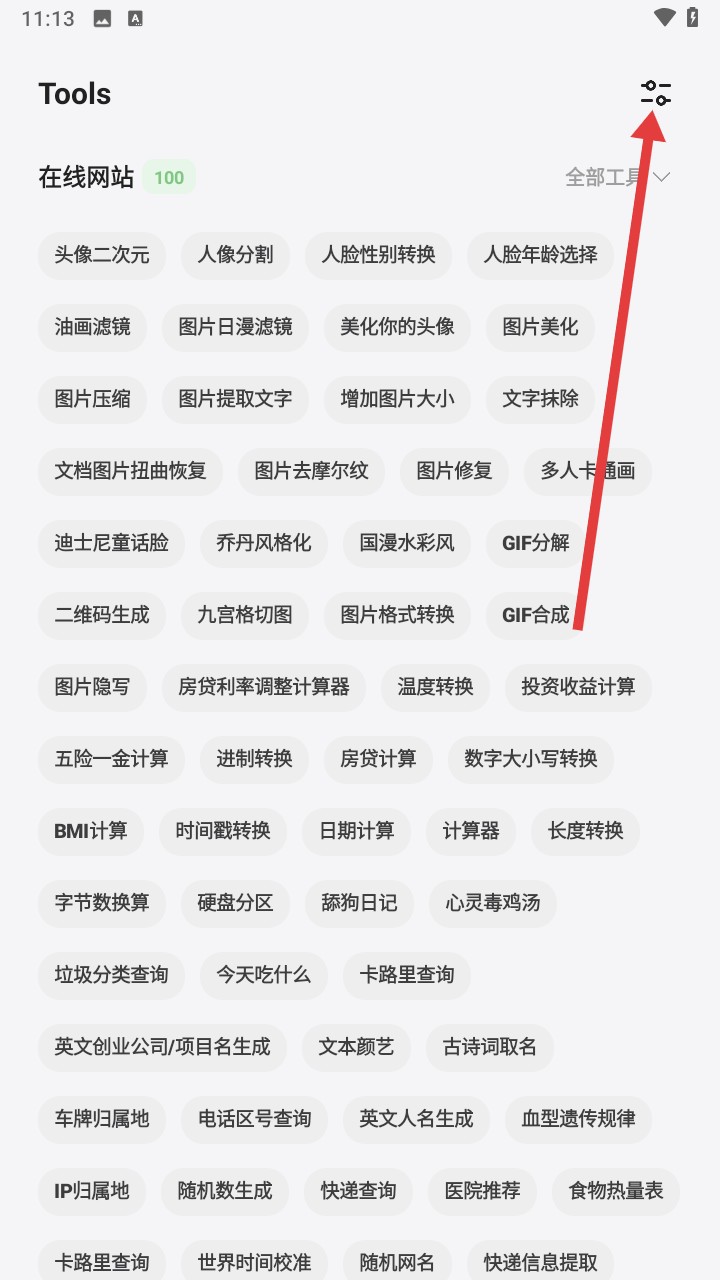Open 人脸性别转换 tool

[x=378, y=255]
